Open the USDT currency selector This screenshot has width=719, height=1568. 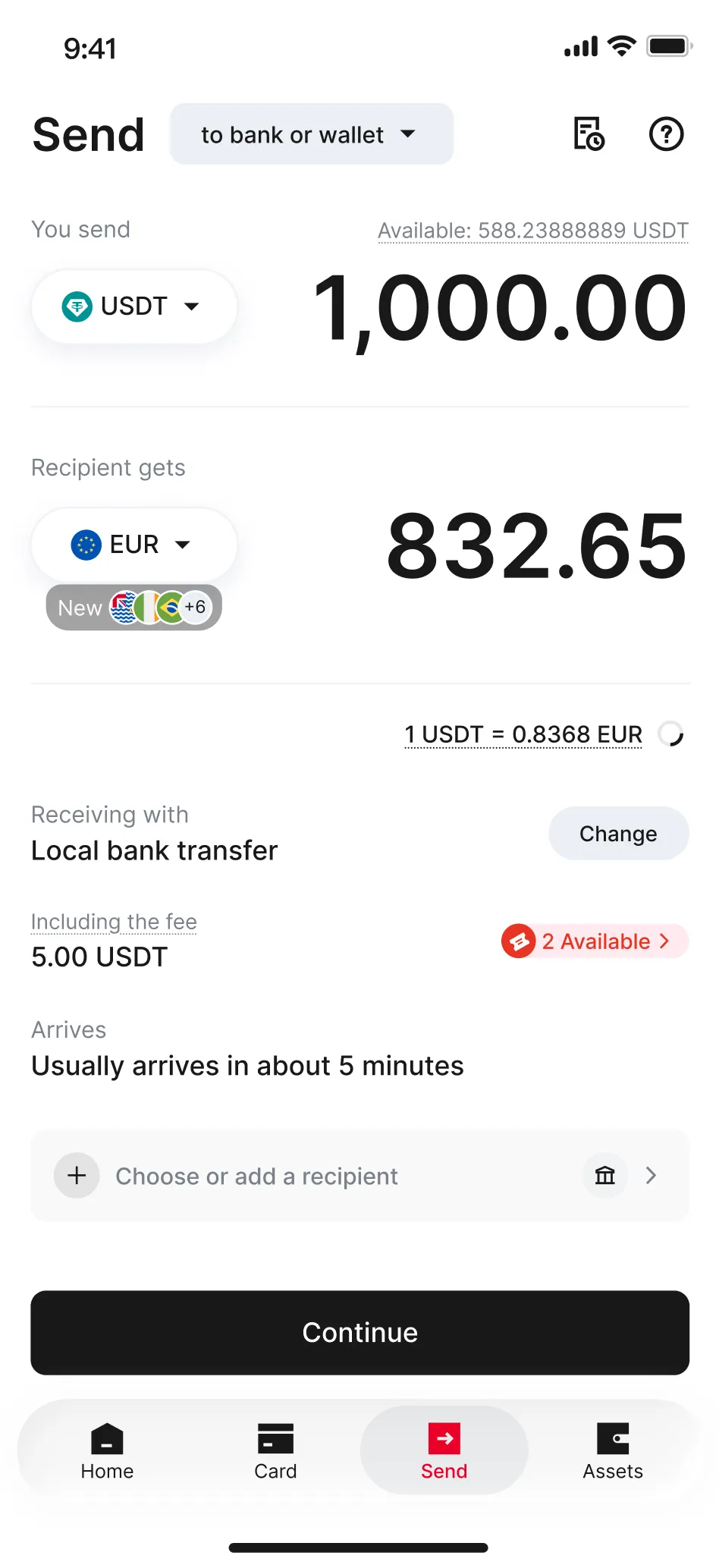(x=133, y=306)
